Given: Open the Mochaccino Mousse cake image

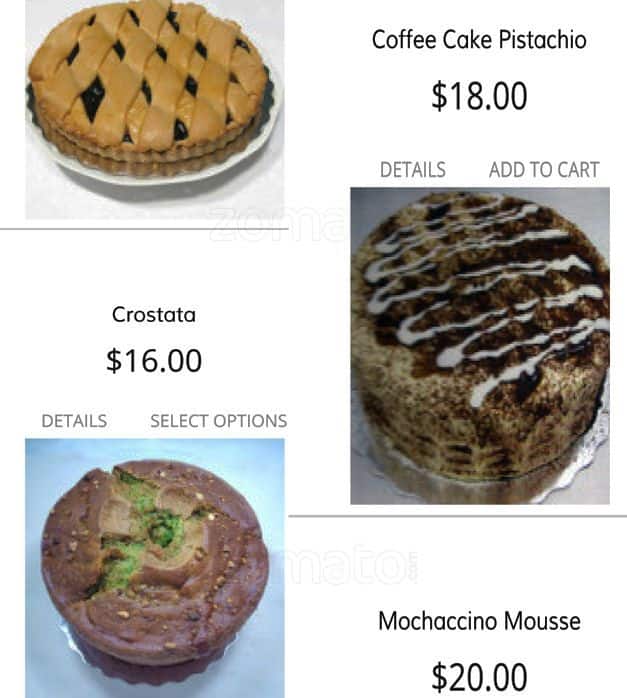Looking at the screenshot, I should click(479, 345).
